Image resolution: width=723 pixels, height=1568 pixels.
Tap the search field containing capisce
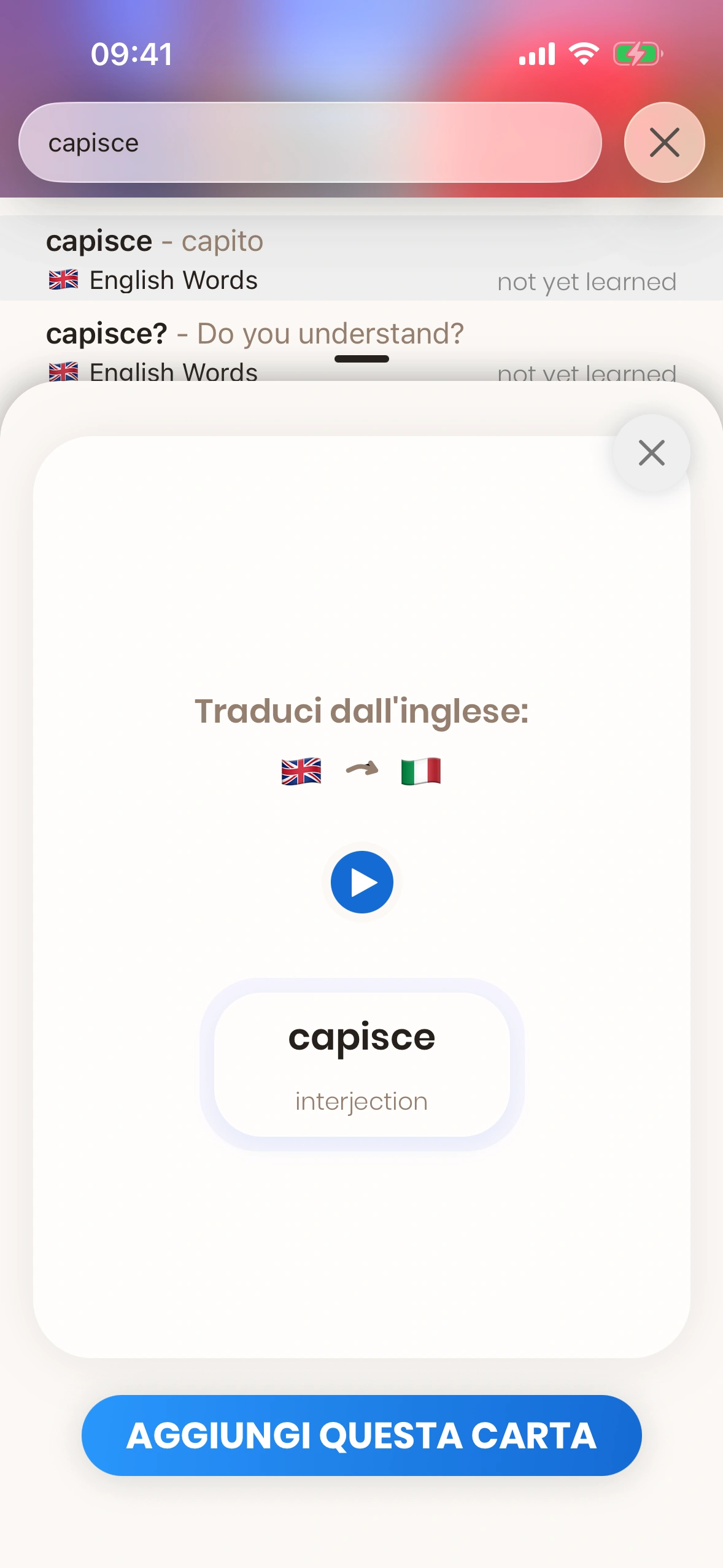310,142
